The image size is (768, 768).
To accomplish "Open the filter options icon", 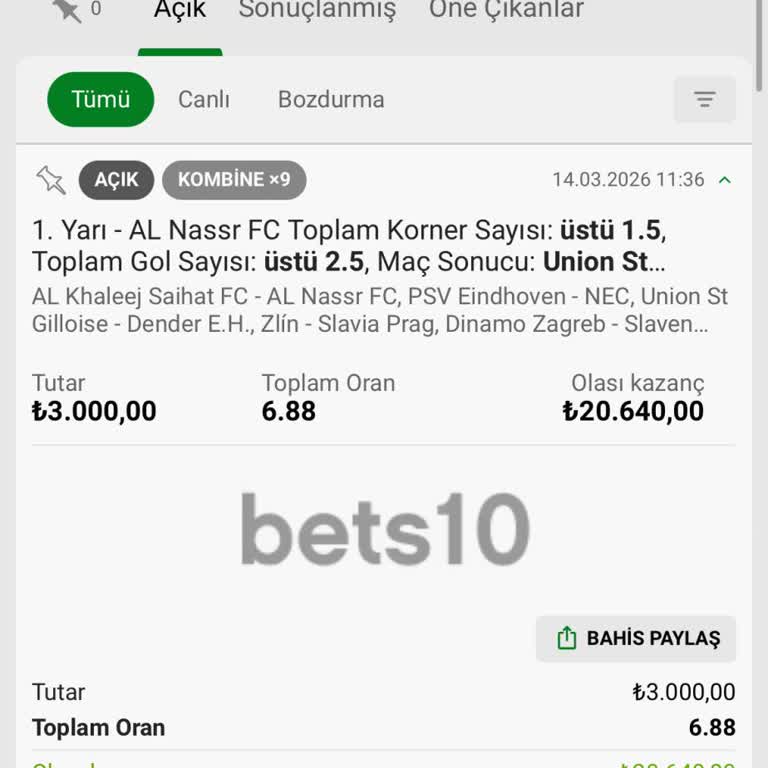I will click(x=705, y=100).
